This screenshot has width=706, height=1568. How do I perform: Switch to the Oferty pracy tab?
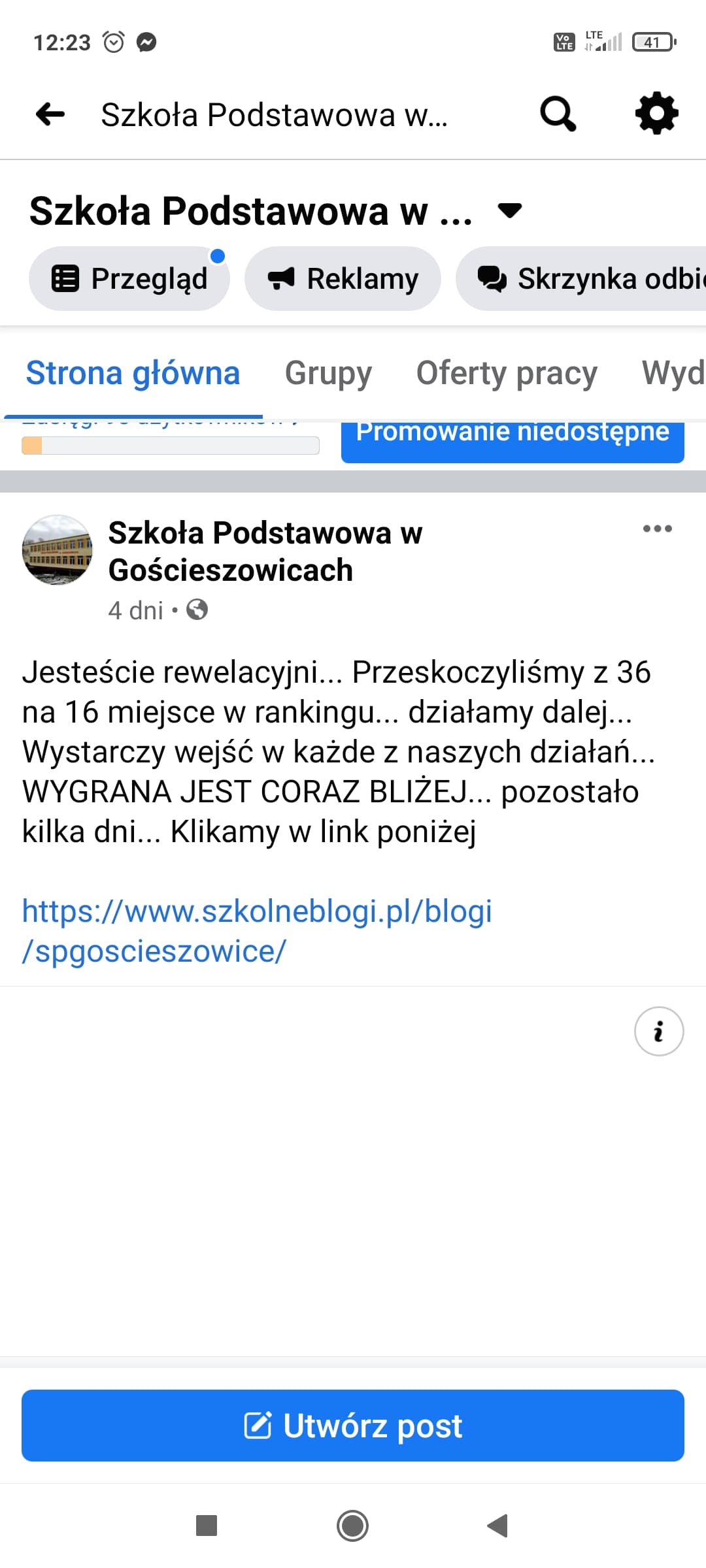(507, 374)
